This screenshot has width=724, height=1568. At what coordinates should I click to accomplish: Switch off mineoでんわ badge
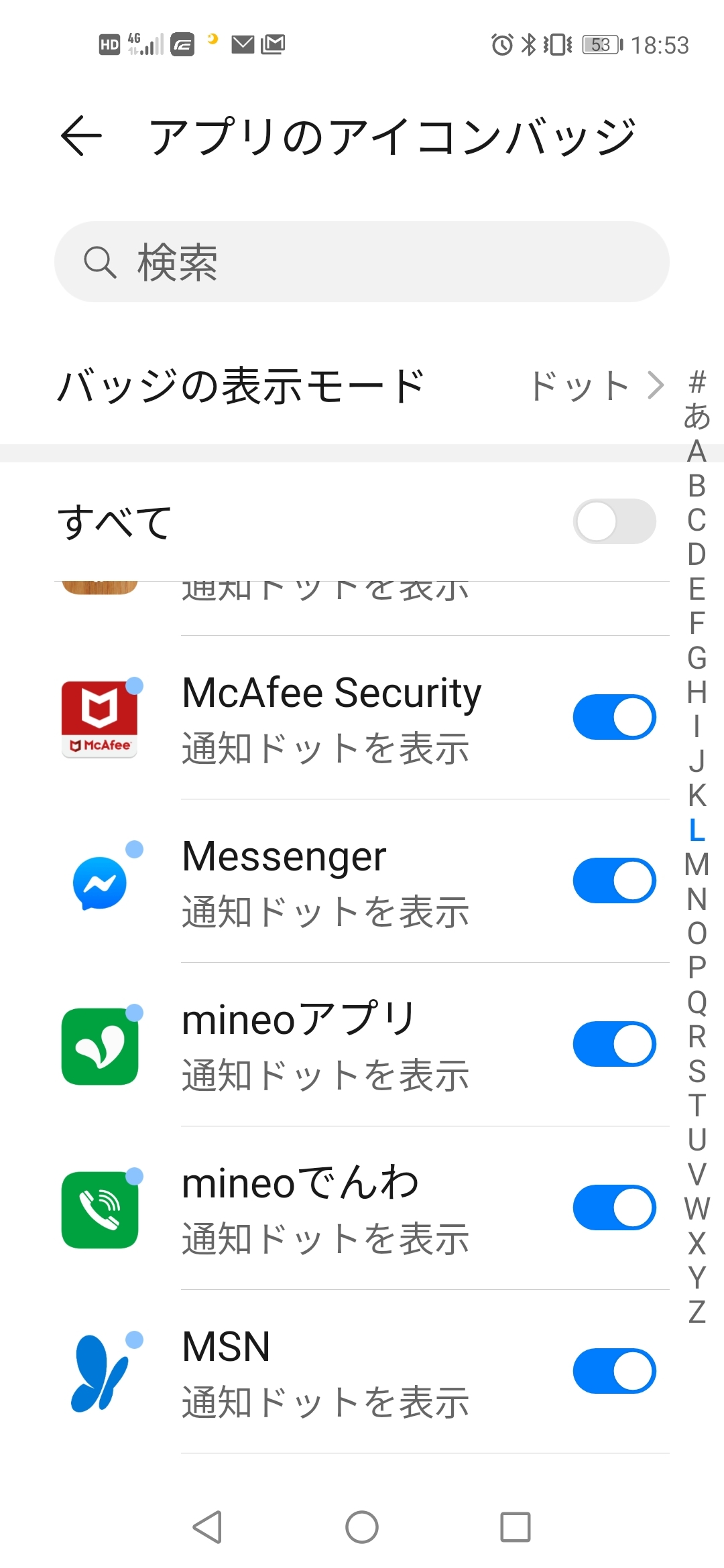click(x=614, y=1207)
